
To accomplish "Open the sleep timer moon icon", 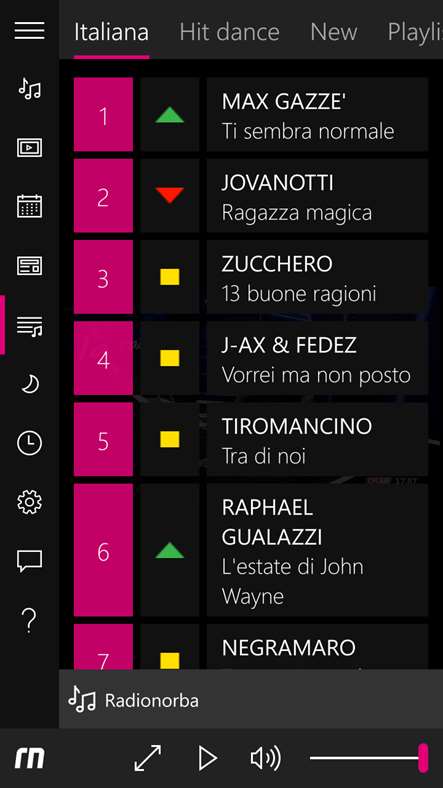I will pyautogui.click(x=29, y=384).
